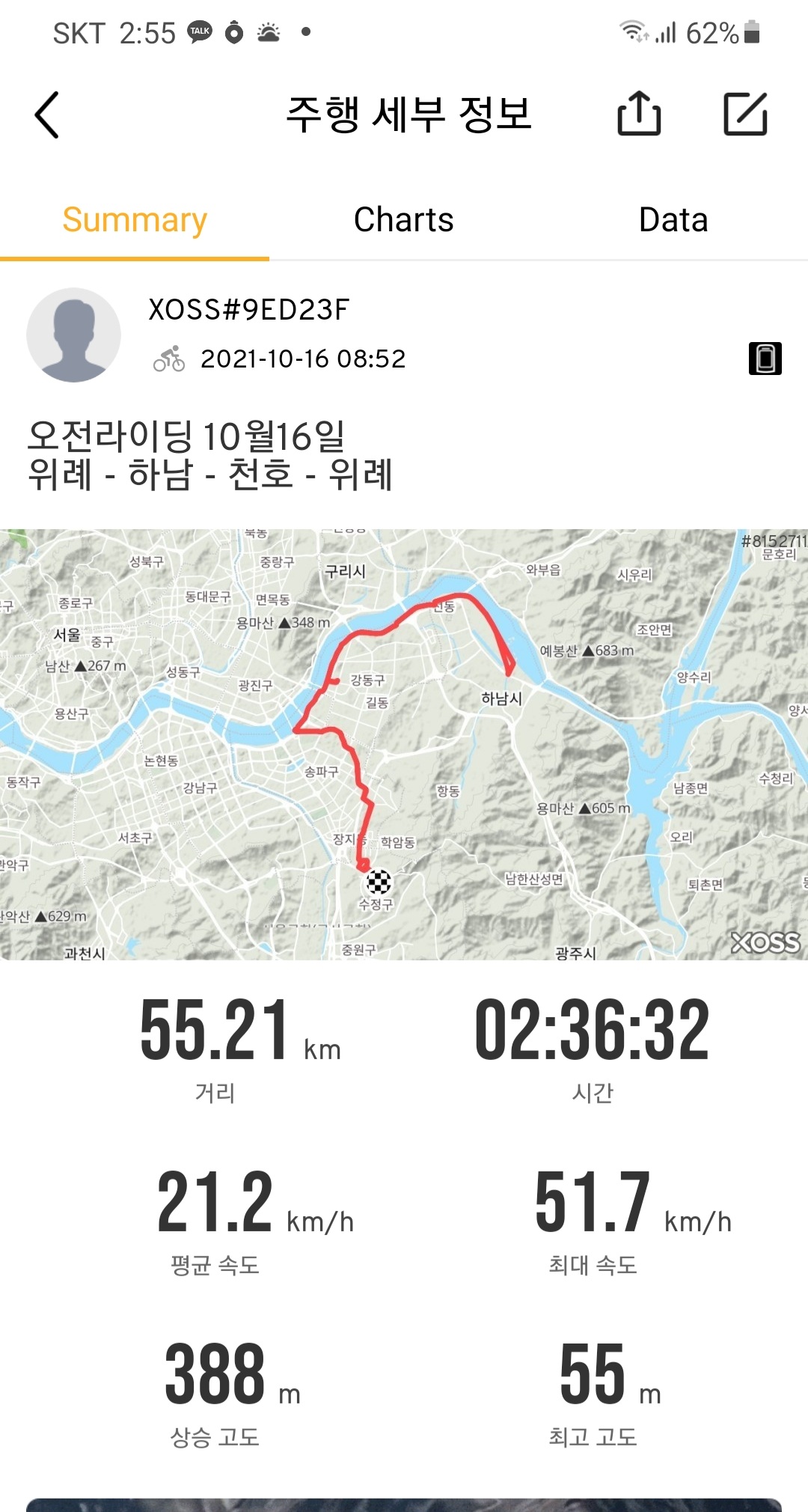Go back from ride details

pos(46,115)
